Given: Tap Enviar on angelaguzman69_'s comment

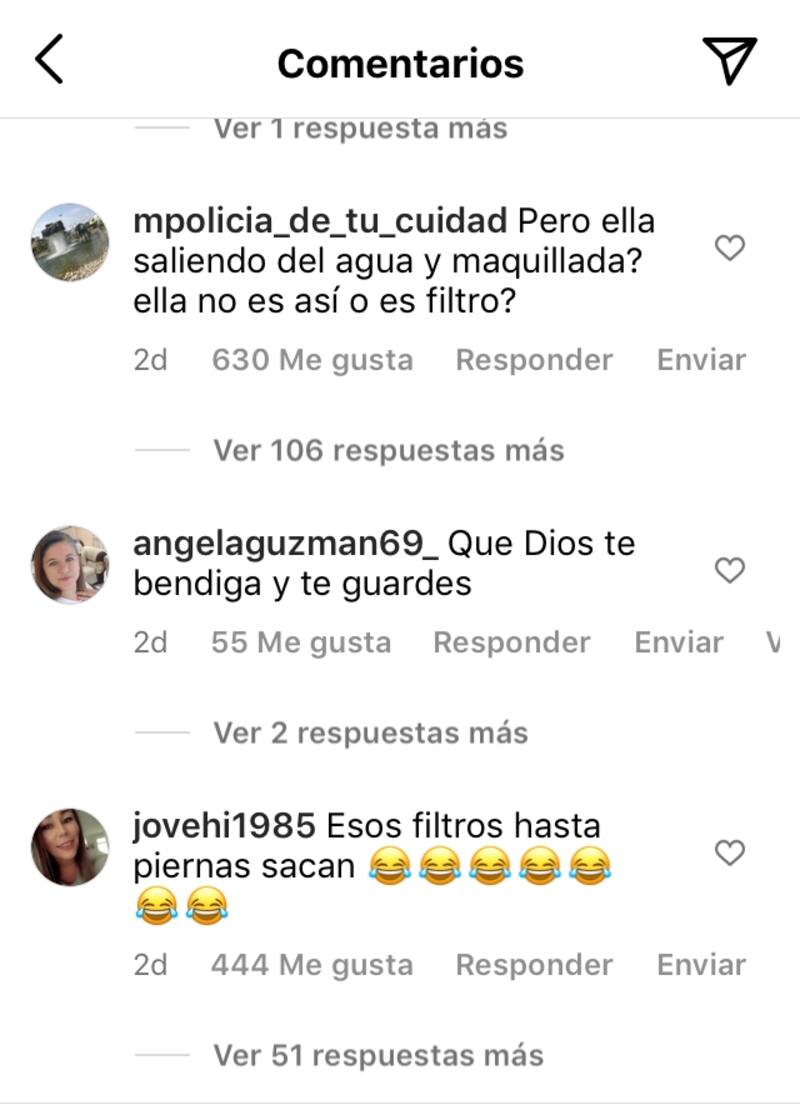Looking at the screenshot, I should (678, 642).
